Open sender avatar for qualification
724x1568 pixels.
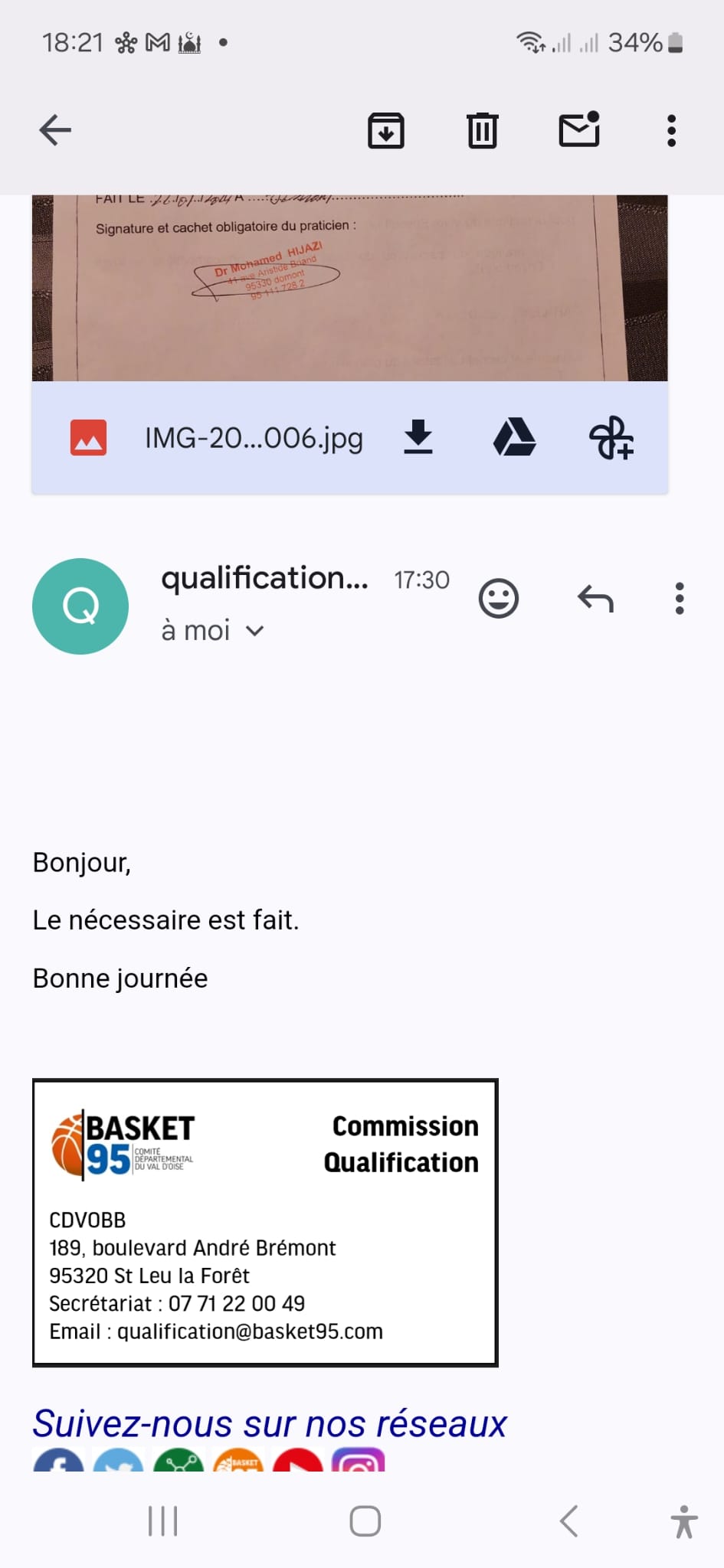pyautogui.click(x=80, y=606)
